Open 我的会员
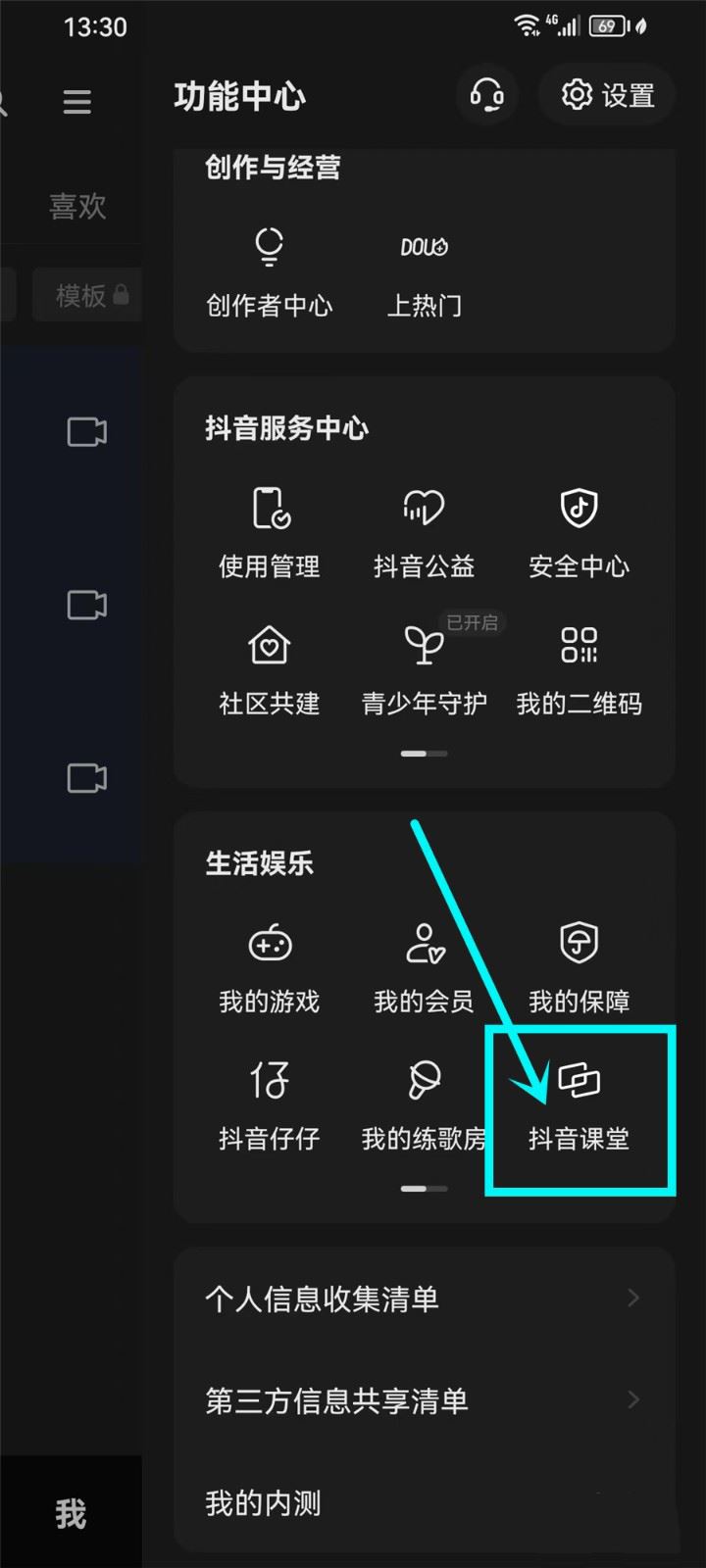 coord(424,967)
